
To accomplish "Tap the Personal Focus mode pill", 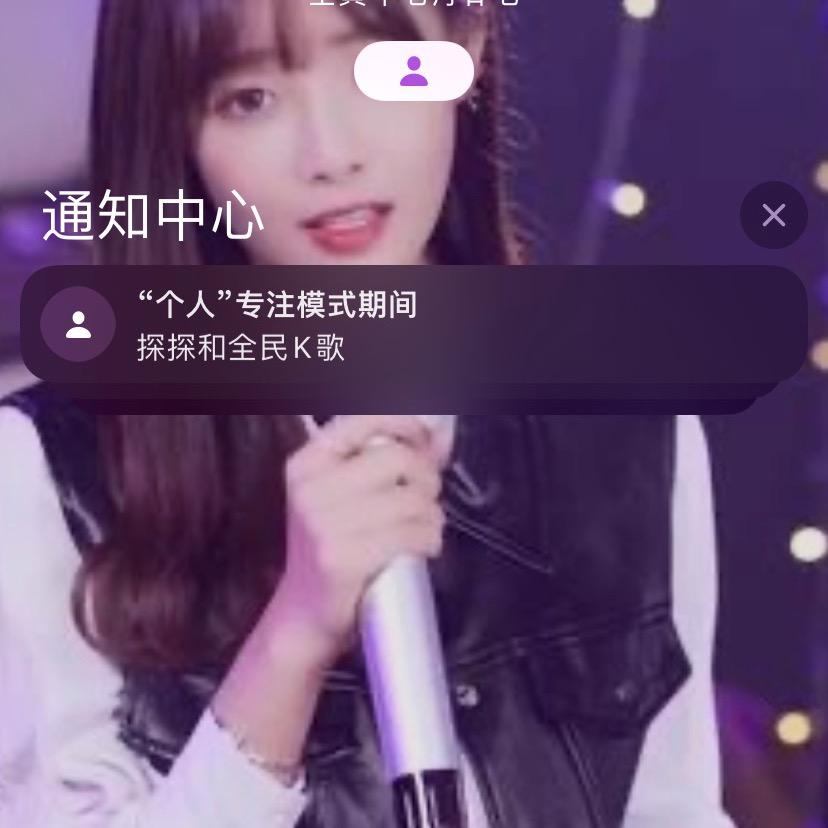I will [x=414, y=71].
